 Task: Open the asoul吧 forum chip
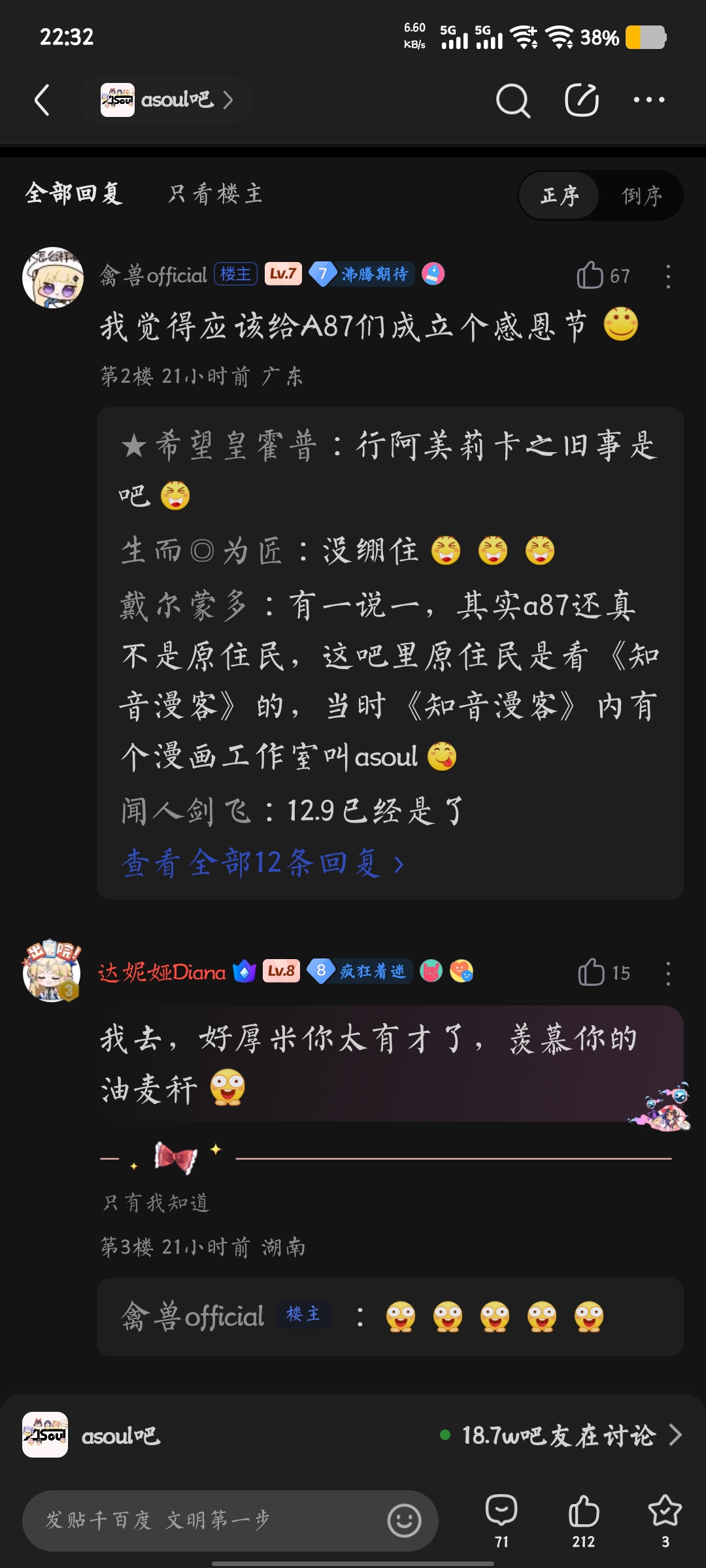click(x=166, y=100)
